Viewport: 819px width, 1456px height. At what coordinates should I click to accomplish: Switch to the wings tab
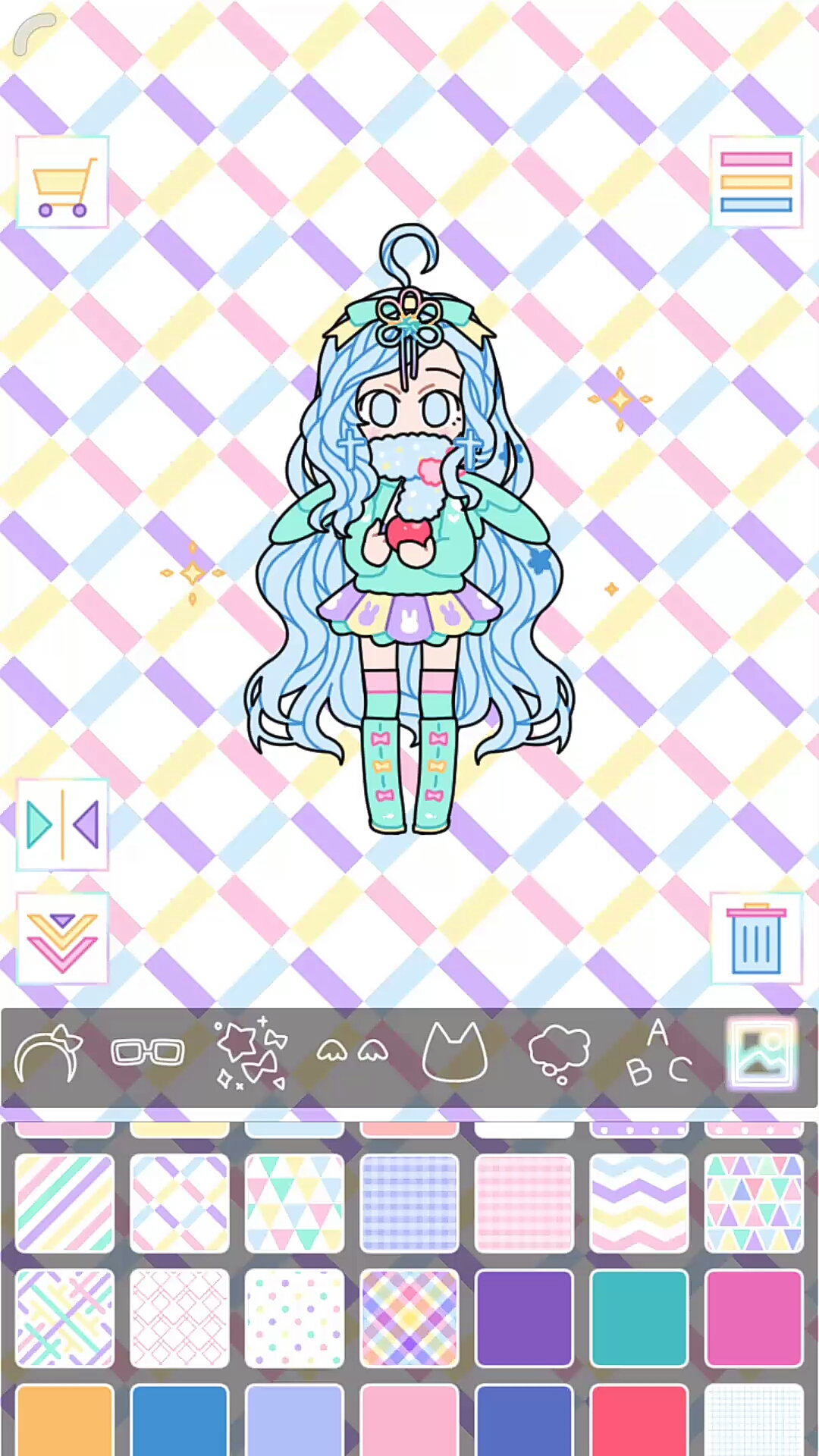[353, 1051]
